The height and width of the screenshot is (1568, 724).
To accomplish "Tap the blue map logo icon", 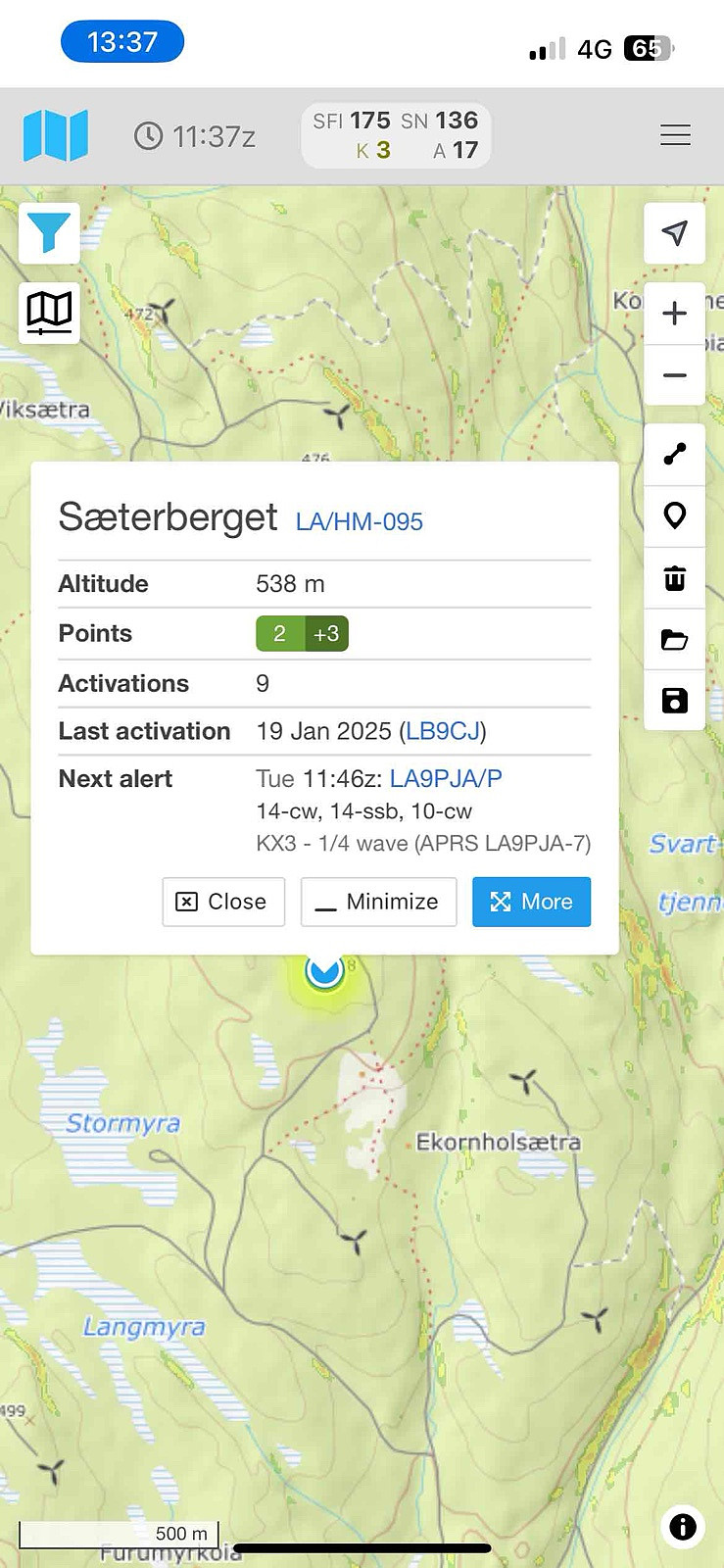I will [x=56, y=135].
